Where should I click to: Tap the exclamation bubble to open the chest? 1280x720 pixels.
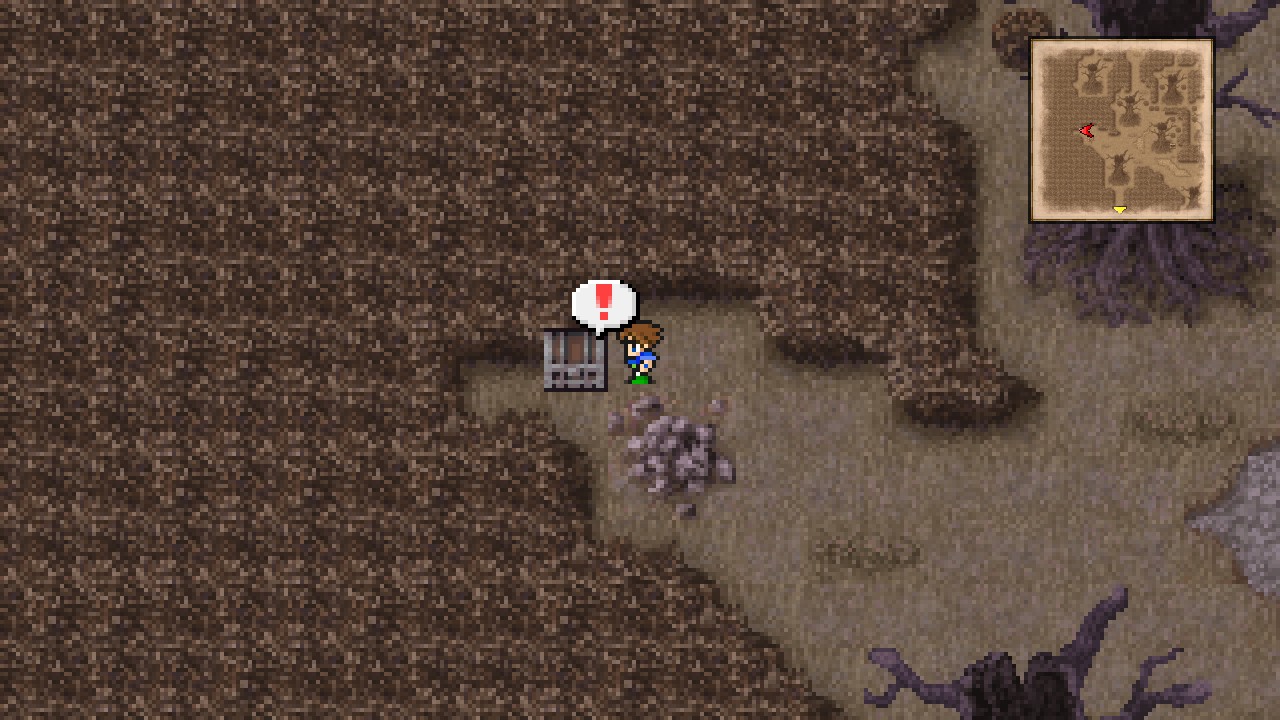point(603,303)
